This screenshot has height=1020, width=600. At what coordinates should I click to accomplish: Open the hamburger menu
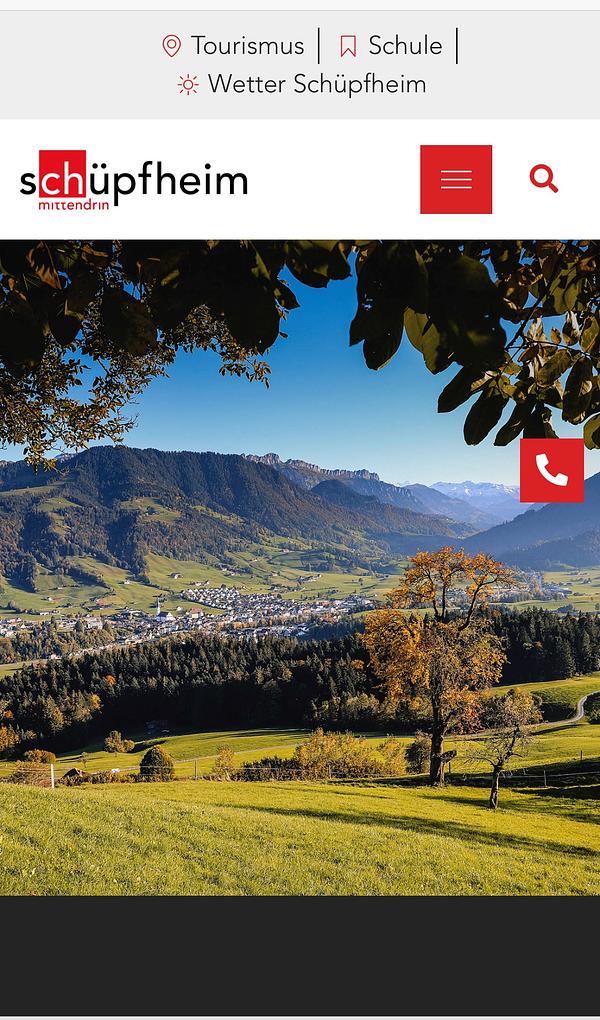[456, 179]
